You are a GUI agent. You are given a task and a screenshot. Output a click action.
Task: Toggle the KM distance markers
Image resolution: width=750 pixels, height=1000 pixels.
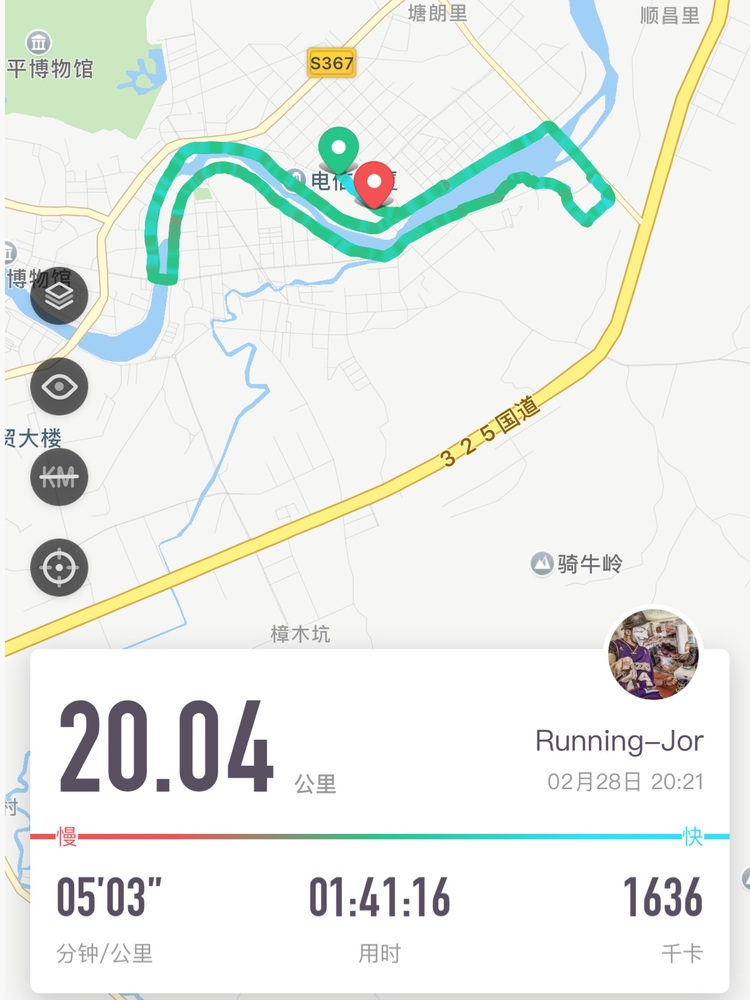click(59, 477)
